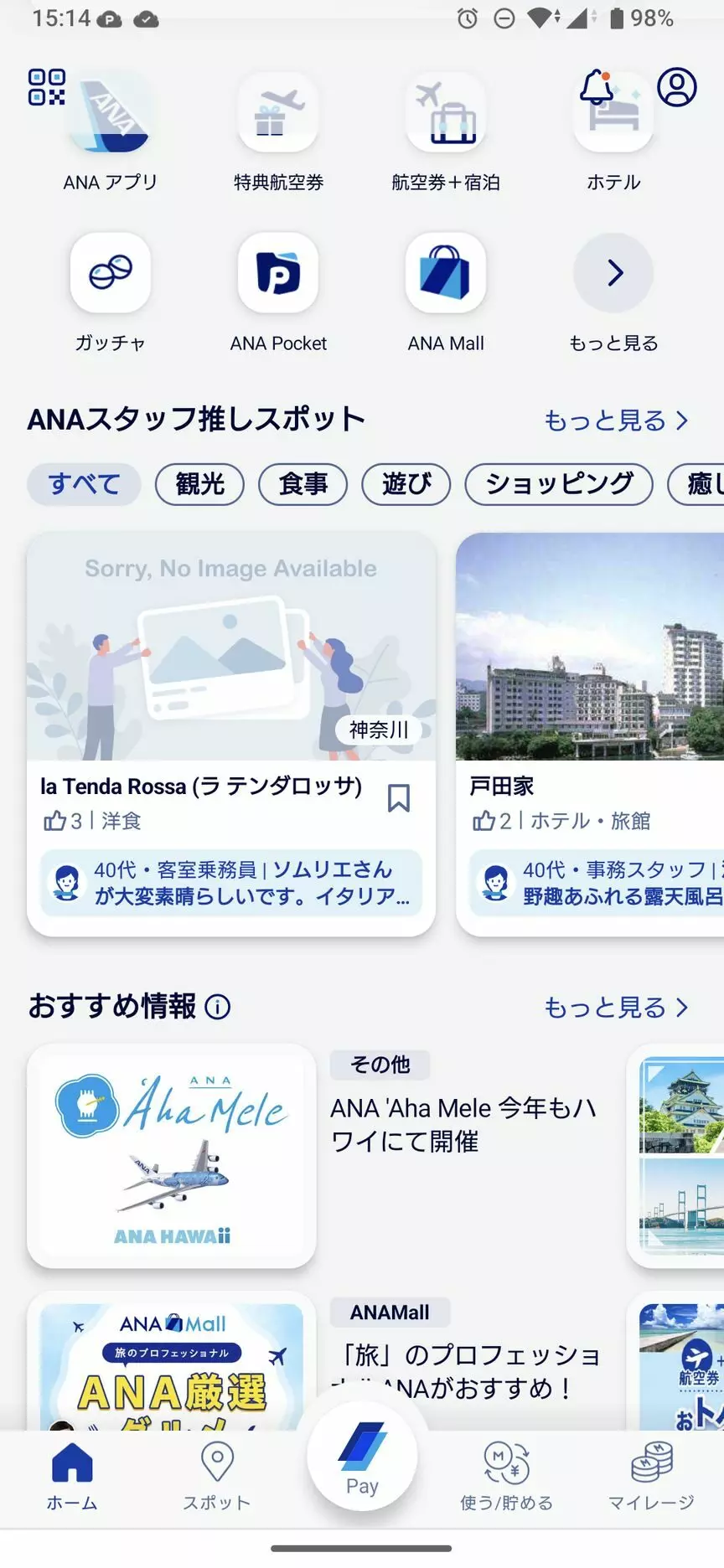Go to the マイレージ tab
The height and width of the screenshot is (1568, 724).
click(x=651, y=1478)
